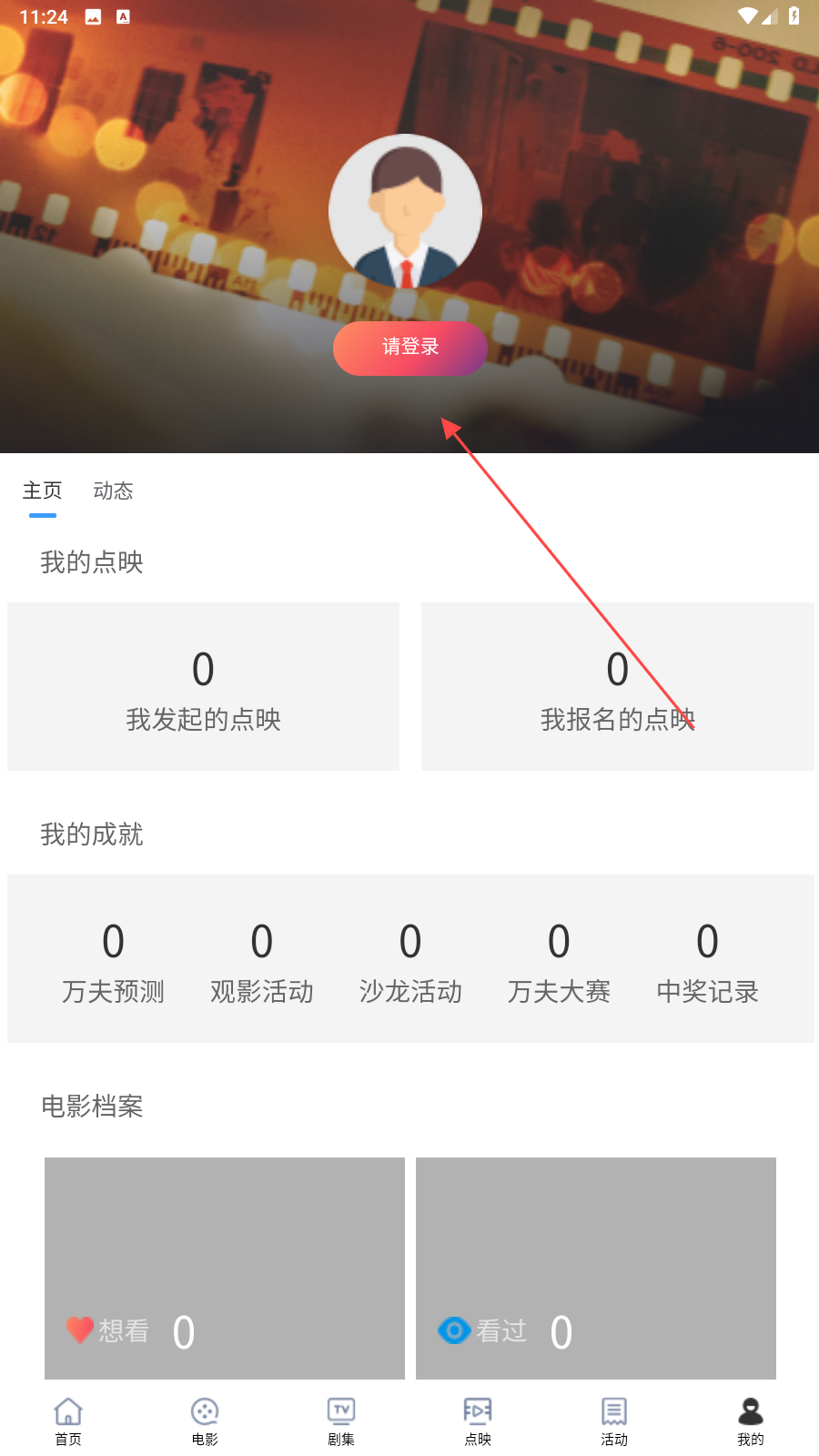Screen dimensions: 819x1456
Task: Go to 首页 in the bottom navigation
Action: [x=68, y=1421]
